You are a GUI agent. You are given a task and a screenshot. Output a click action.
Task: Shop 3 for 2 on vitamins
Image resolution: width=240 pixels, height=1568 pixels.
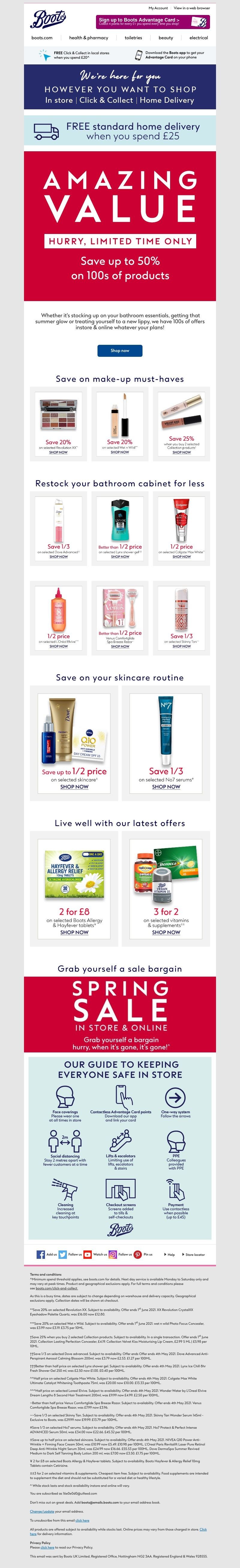[166, 932]
